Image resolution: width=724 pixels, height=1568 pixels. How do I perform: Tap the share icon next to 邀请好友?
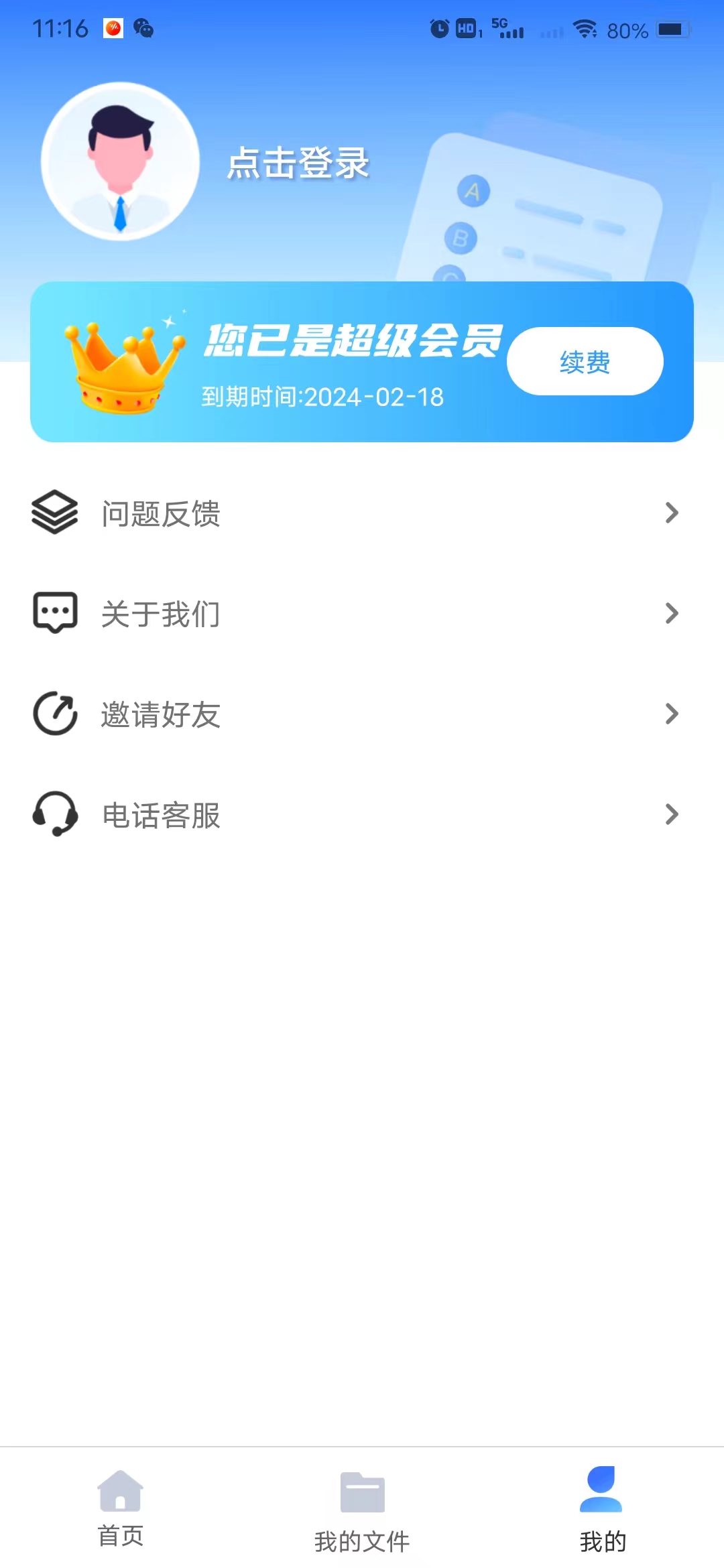click(x=54, y=713)
